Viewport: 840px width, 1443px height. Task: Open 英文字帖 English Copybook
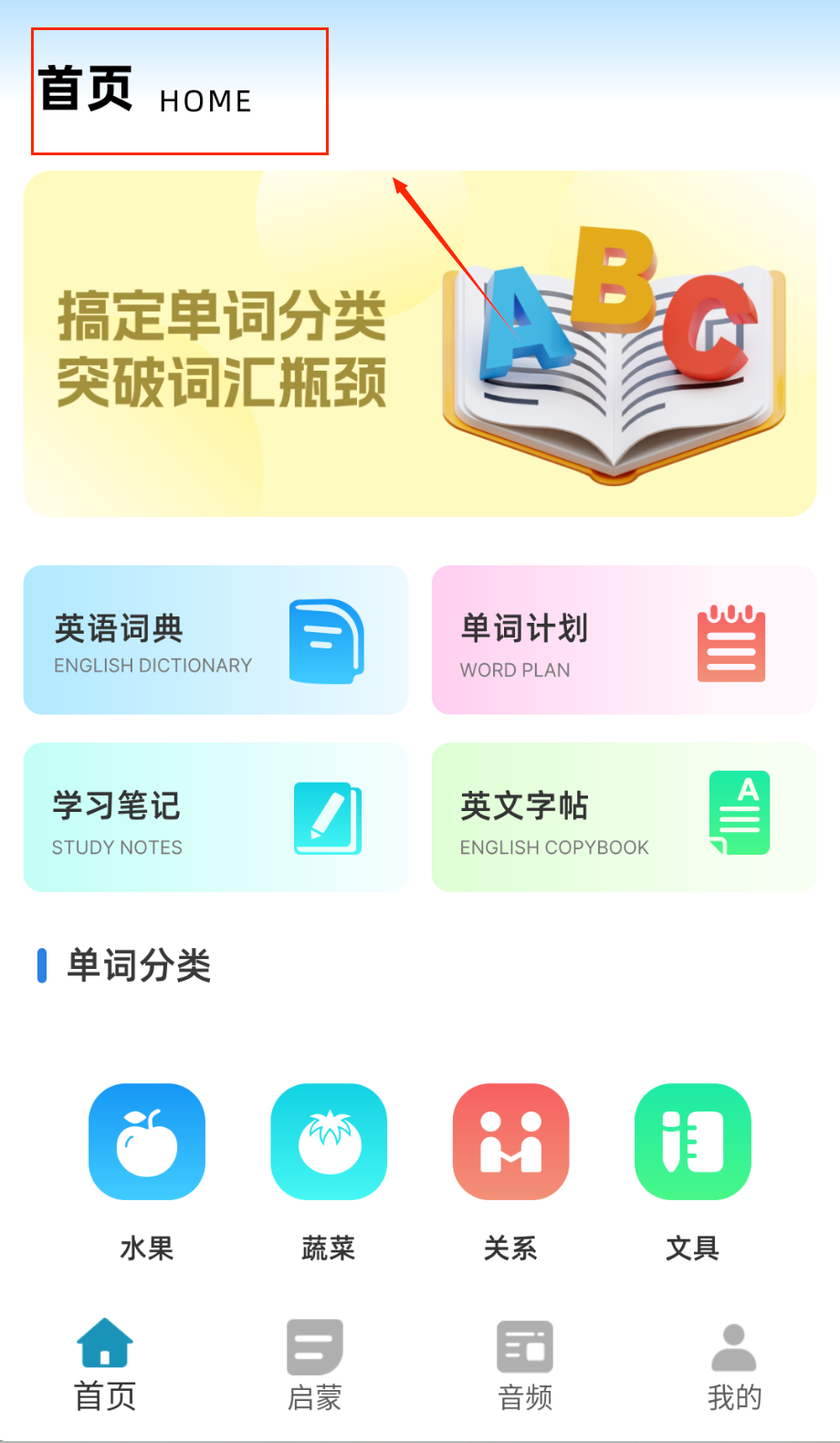click(624, 817)
